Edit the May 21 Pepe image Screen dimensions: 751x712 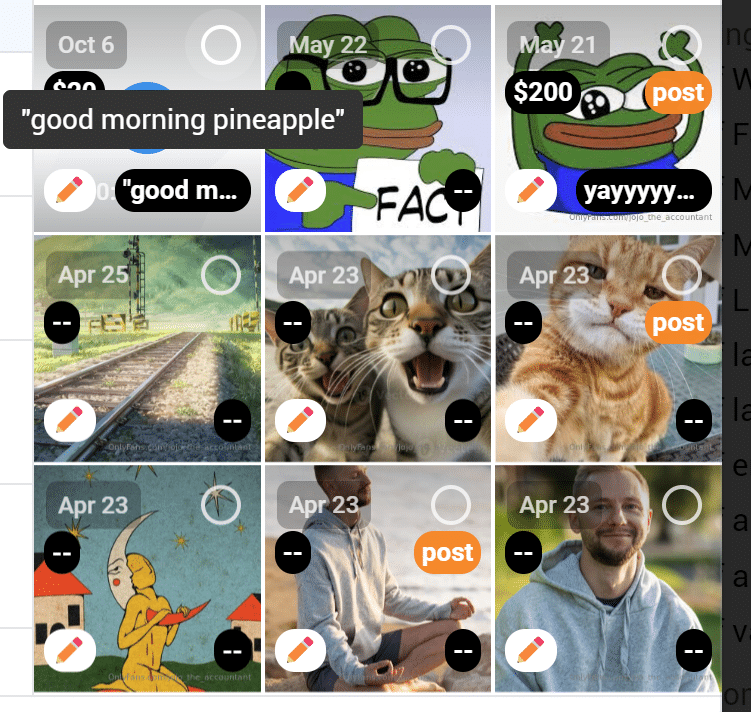(x=531, y=190)
